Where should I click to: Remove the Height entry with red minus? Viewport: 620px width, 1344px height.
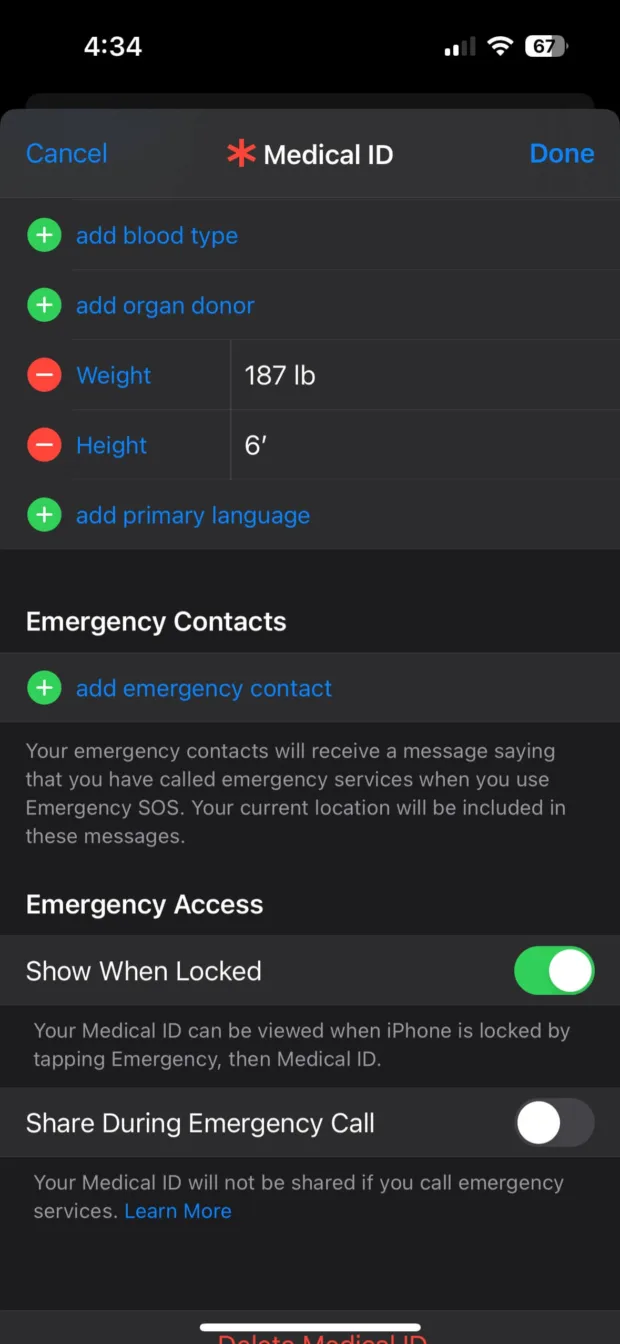pos(44,446)
